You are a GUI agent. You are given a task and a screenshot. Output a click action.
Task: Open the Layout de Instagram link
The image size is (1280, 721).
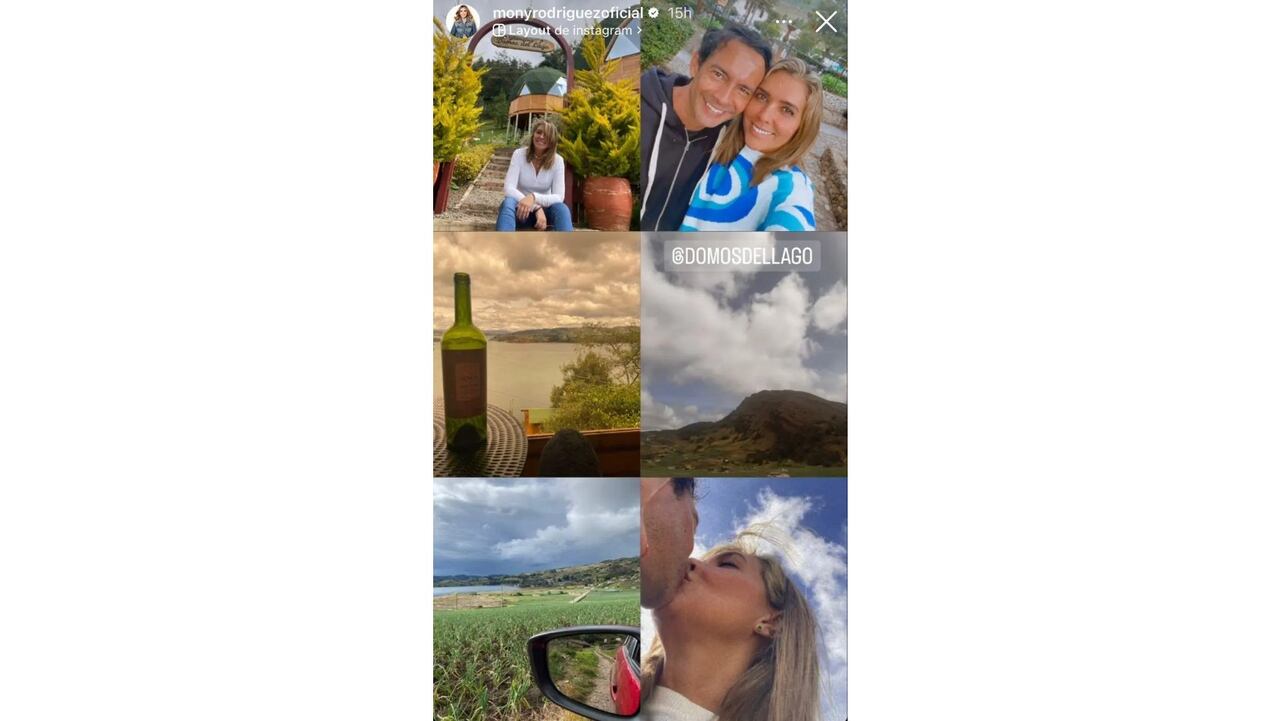(567, 31)
